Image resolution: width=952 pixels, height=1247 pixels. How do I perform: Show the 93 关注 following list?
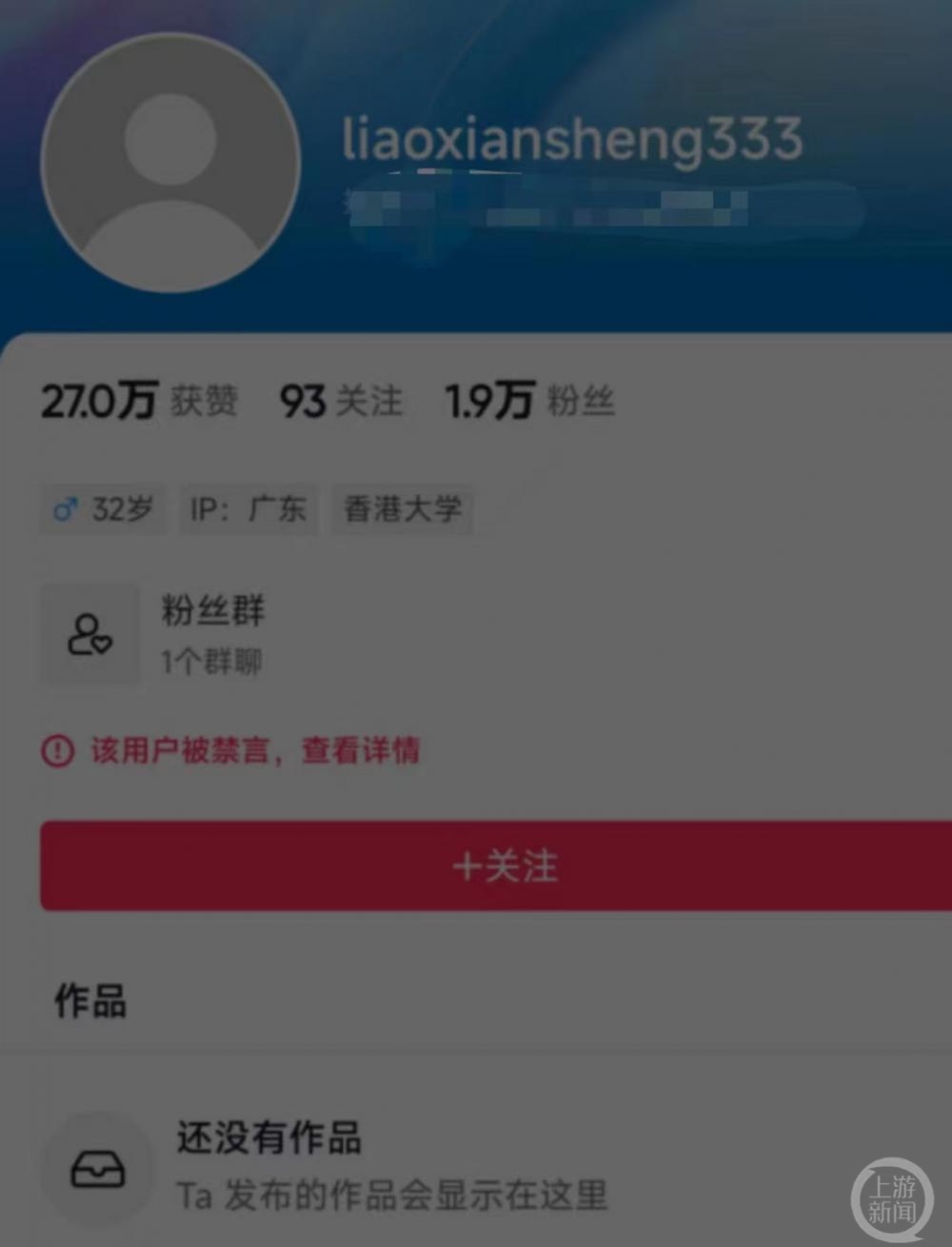tap(341, 401)
